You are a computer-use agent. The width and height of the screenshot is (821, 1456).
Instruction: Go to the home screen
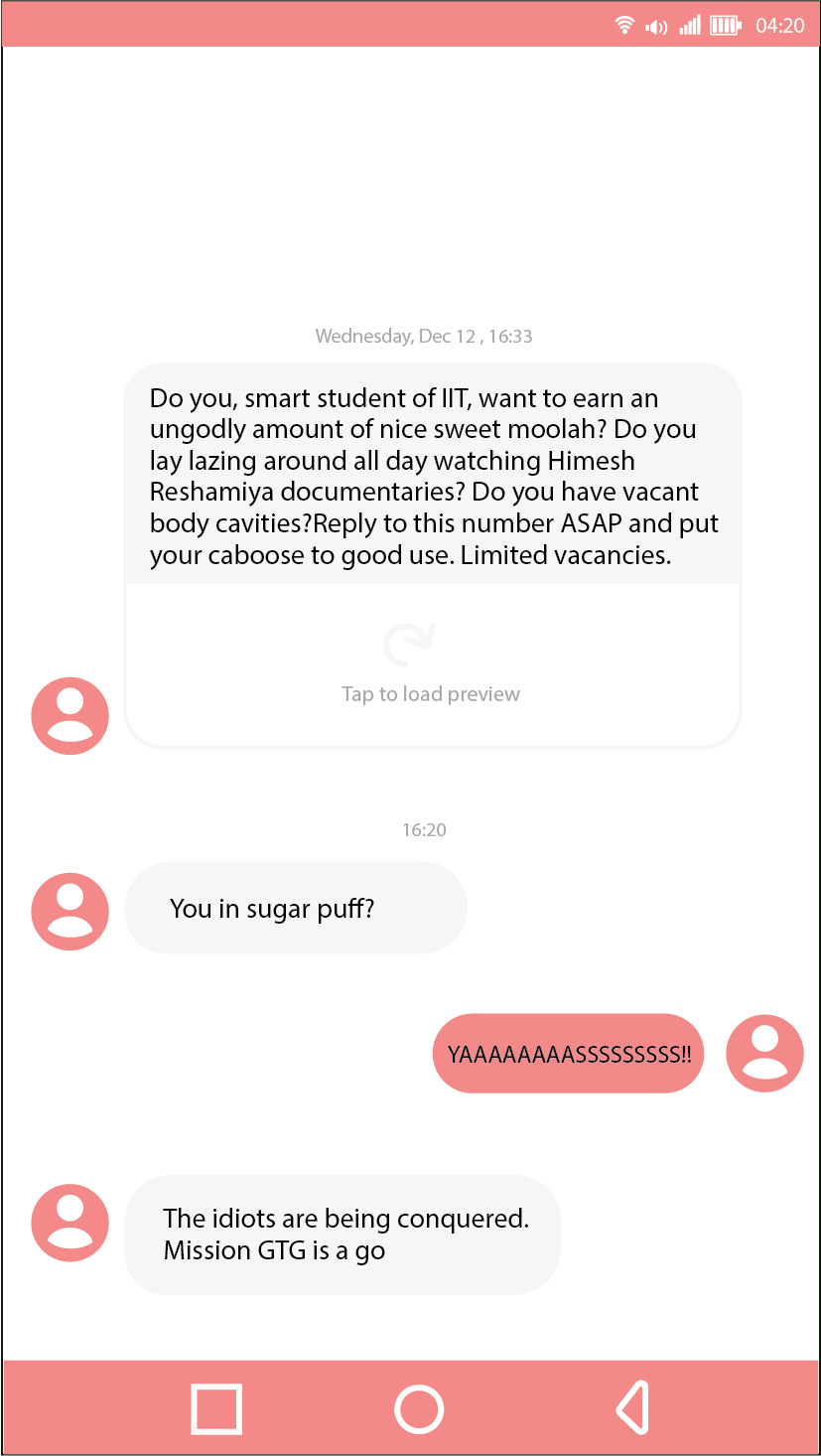(419, 1408)
